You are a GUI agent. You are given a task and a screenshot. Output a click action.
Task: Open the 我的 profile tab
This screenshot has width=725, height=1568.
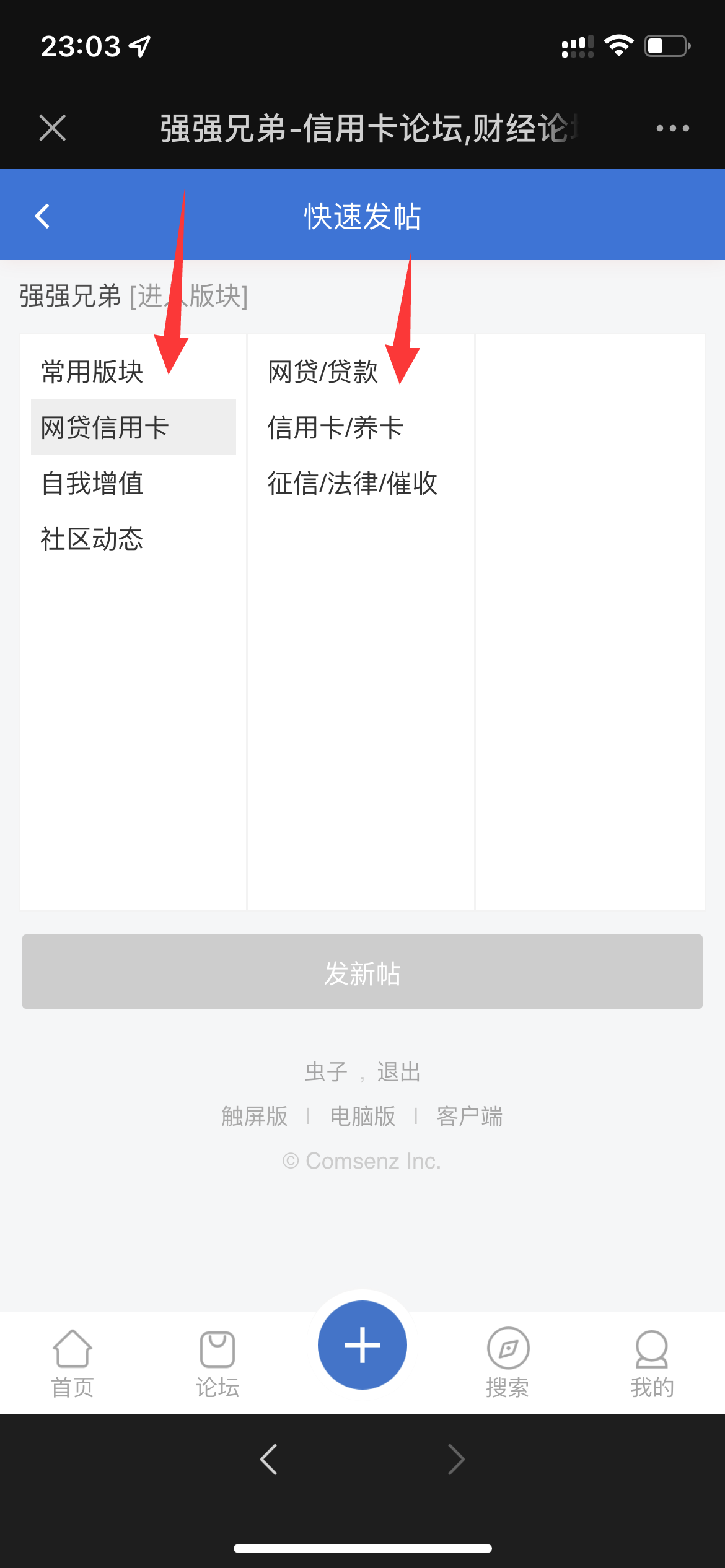coord(652,1362)
